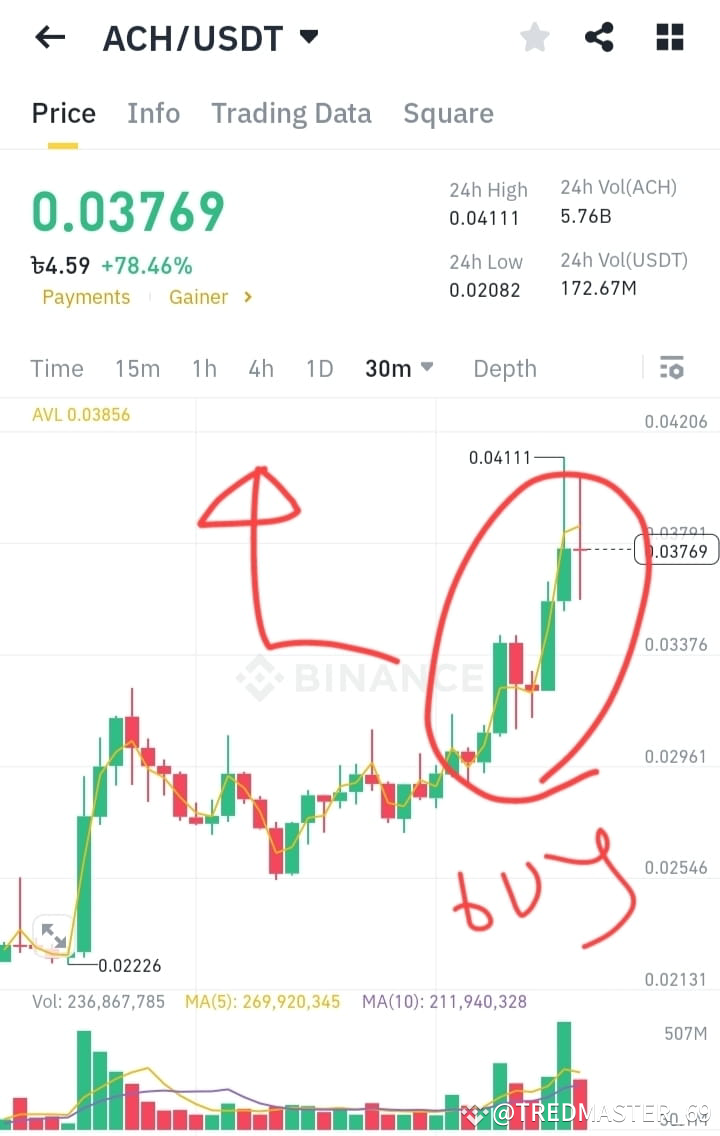
Task: Switch to the Trading Data tab
Action: point(291,113)
